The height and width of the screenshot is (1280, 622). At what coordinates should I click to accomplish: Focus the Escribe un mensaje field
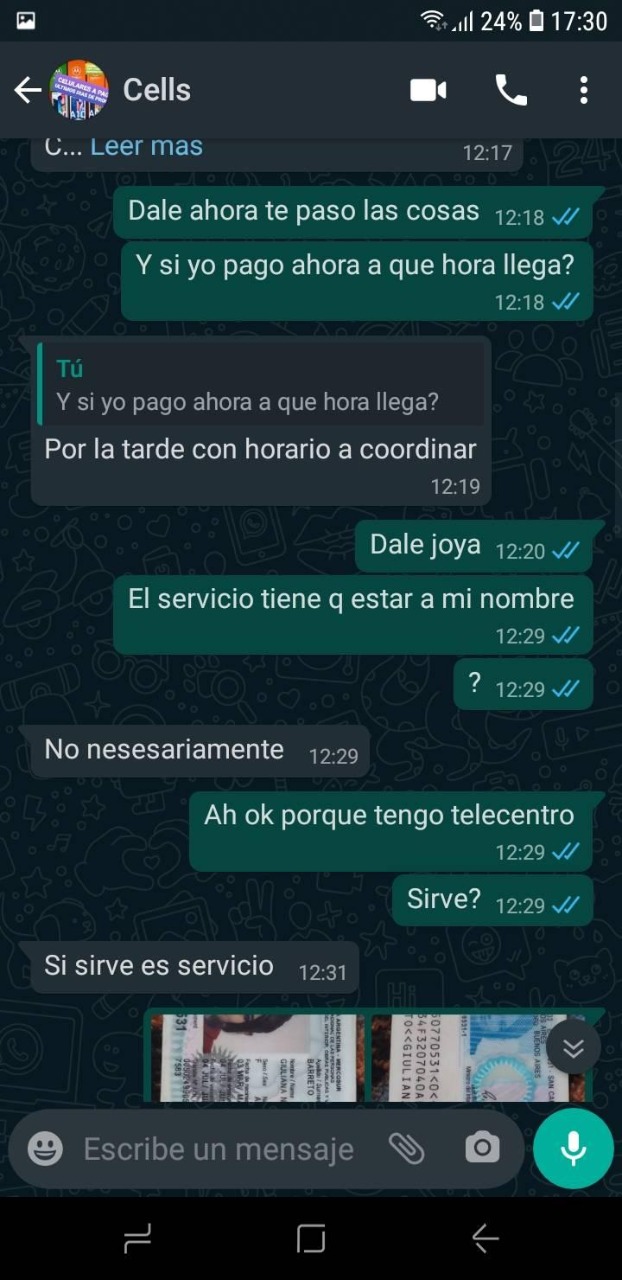tap(218, 1149)
